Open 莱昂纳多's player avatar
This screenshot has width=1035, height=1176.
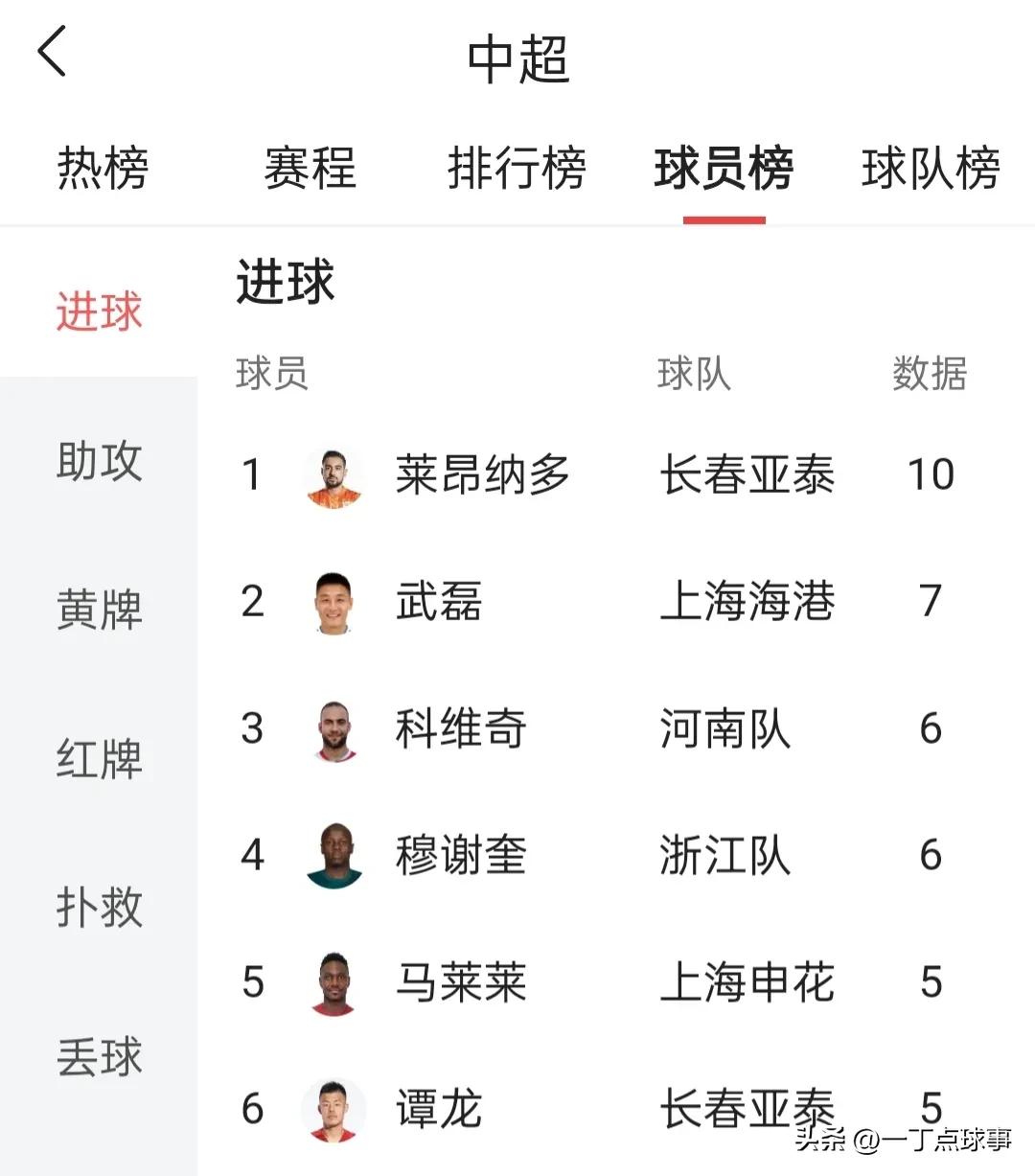pyautogui.click(x=333, y=474)
